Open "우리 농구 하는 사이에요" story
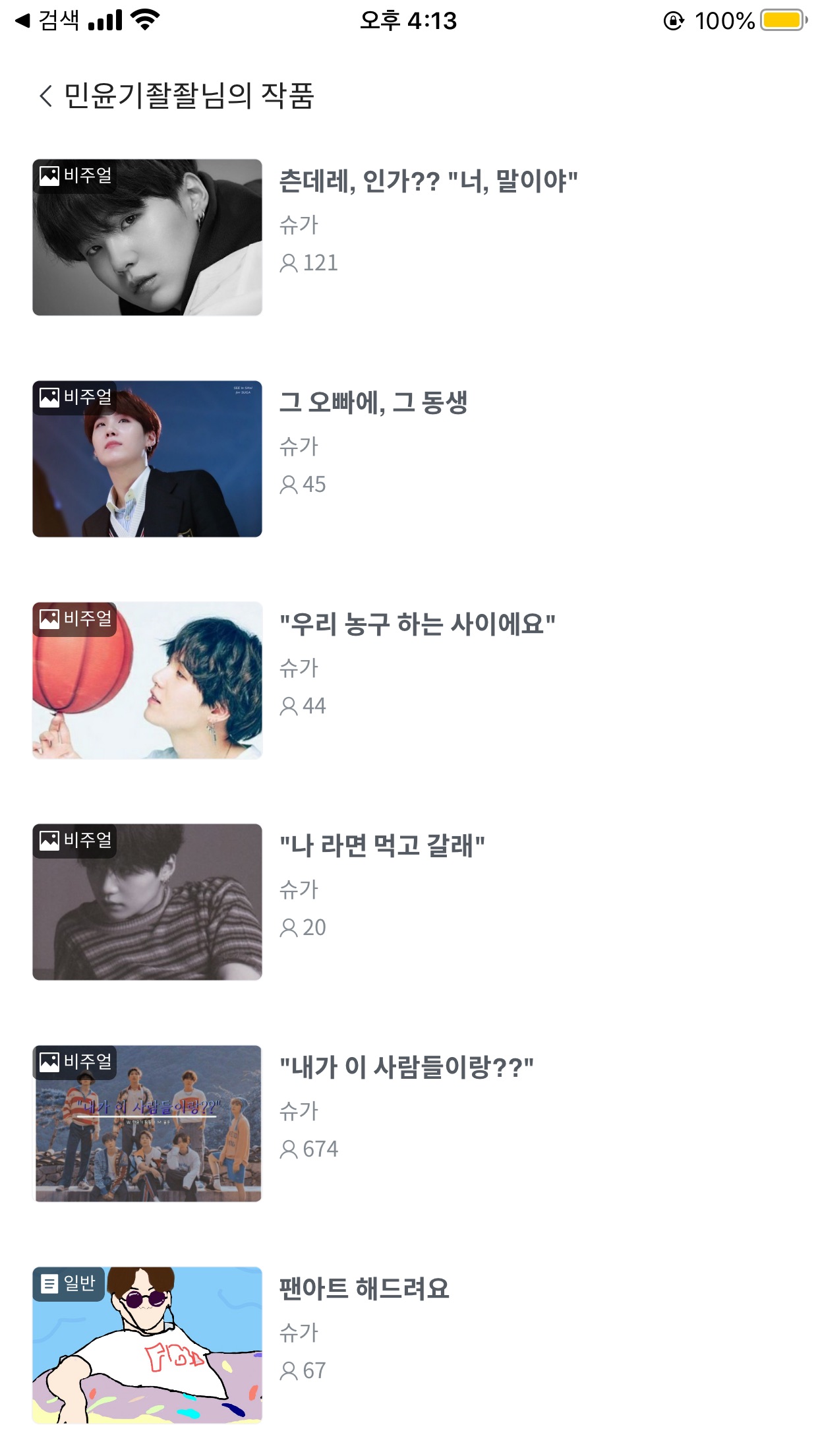This screenshot has width=818, height=1456. (417, 624)
